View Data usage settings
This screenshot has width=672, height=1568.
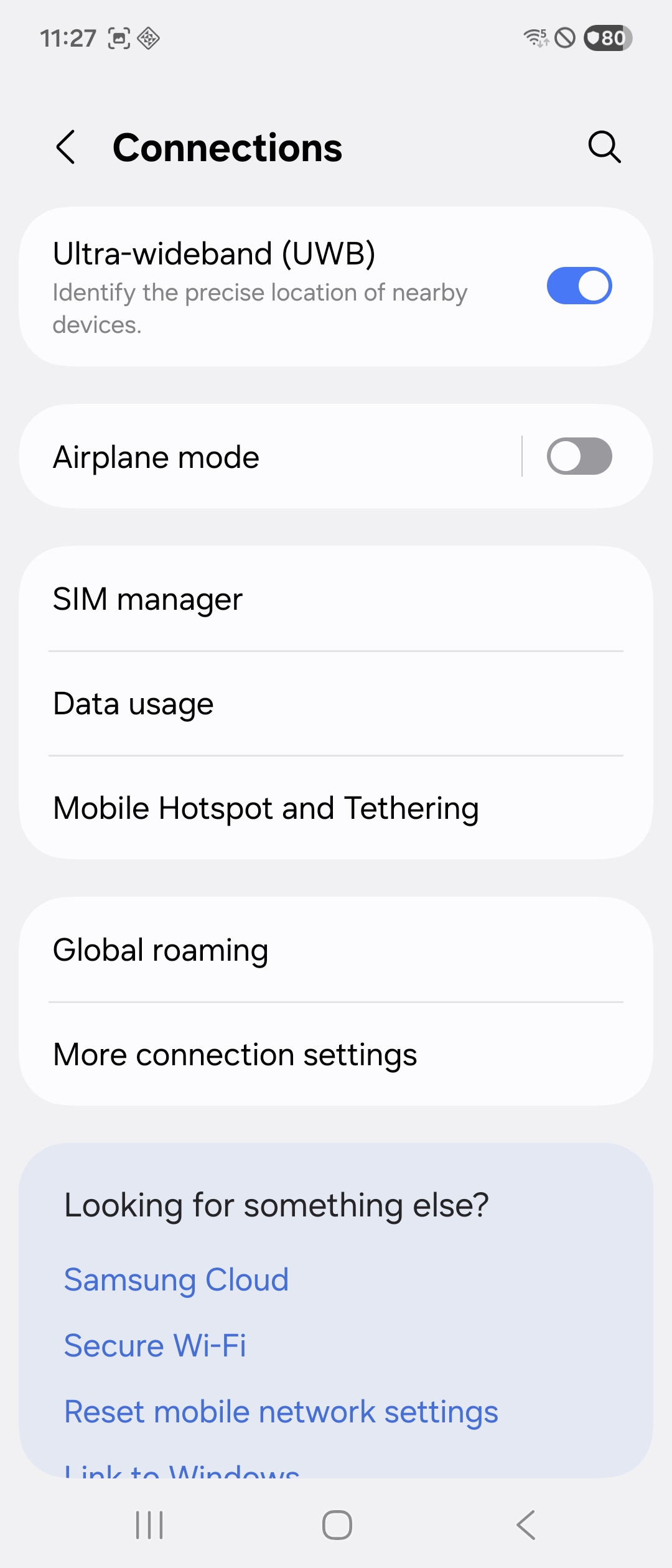point(336,704)
